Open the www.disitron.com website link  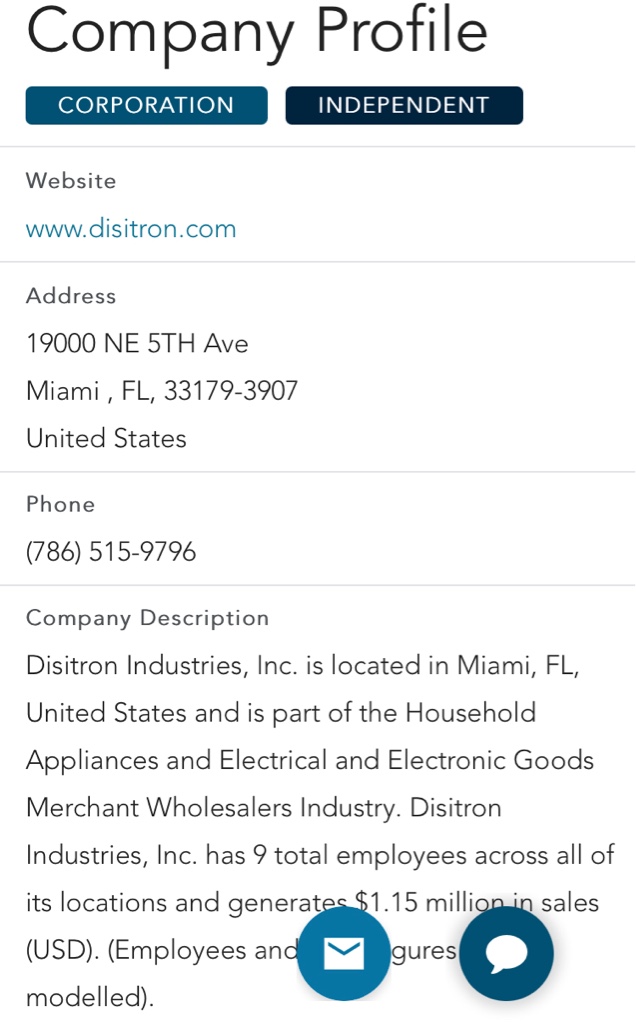[131, 229]
